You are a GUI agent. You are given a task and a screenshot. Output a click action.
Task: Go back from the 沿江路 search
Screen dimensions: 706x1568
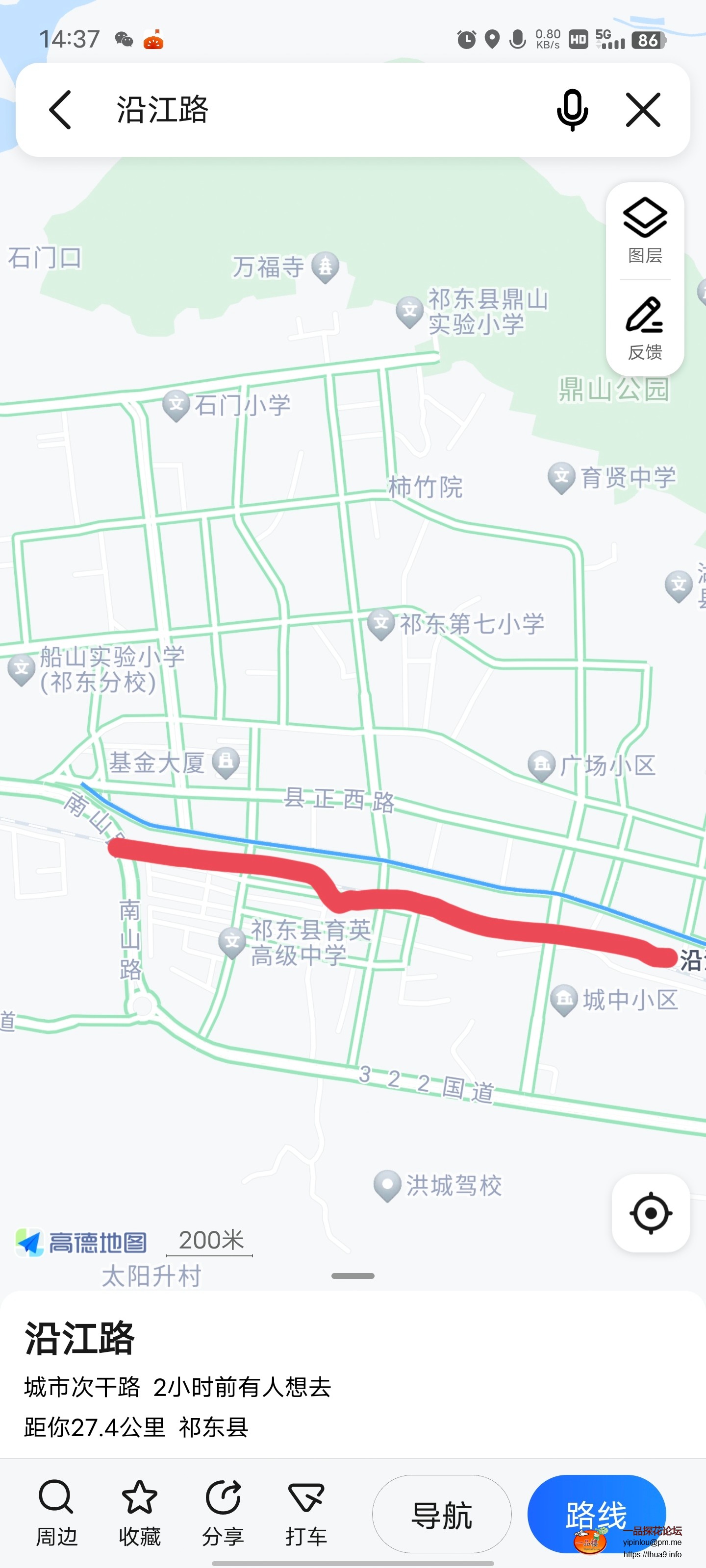(60, 110)
